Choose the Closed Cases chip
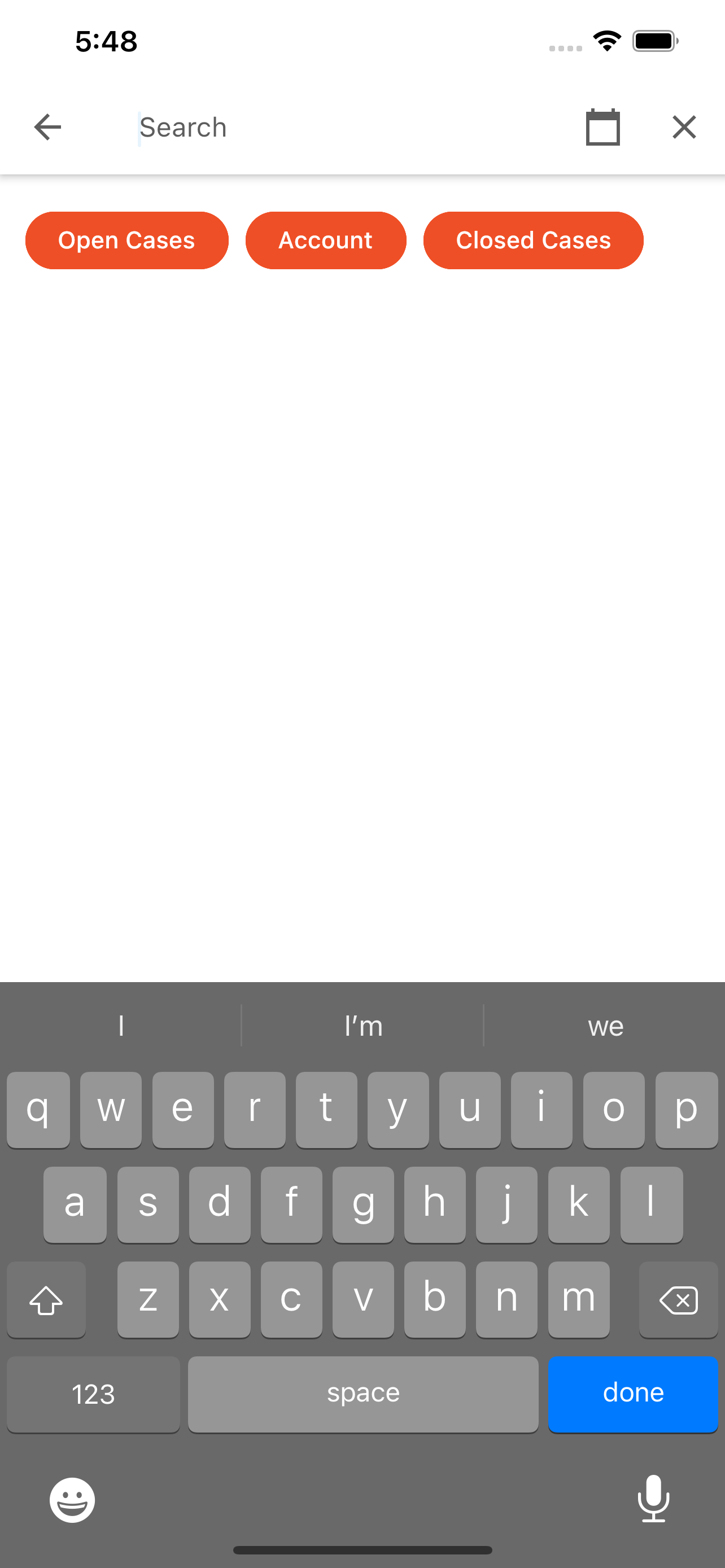The image size is (725, 1568). (533, 240)
